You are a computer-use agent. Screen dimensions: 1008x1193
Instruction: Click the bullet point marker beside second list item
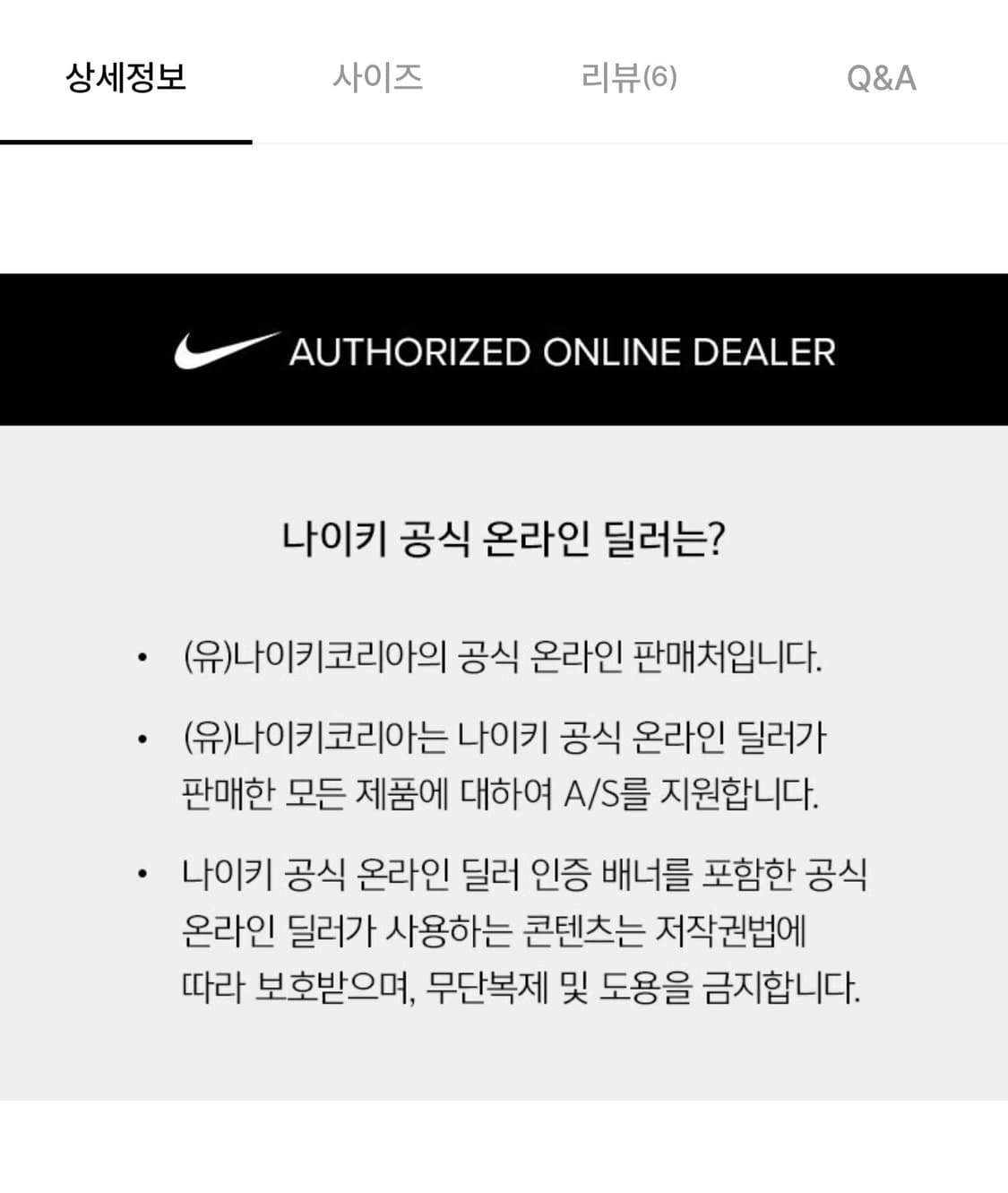pyautogui.click(x=140, y=738)
